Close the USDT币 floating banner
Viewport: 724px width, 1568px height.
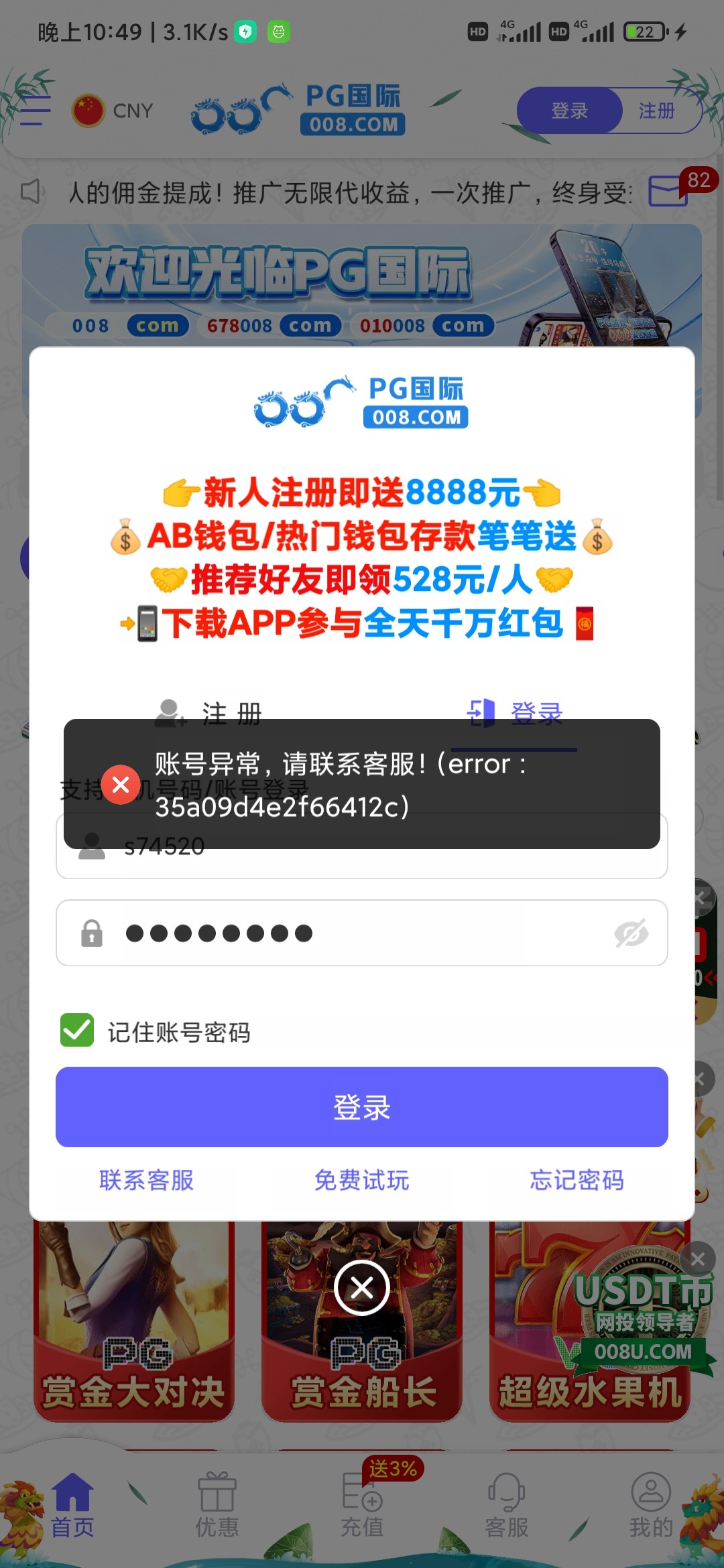point(697,1259)
